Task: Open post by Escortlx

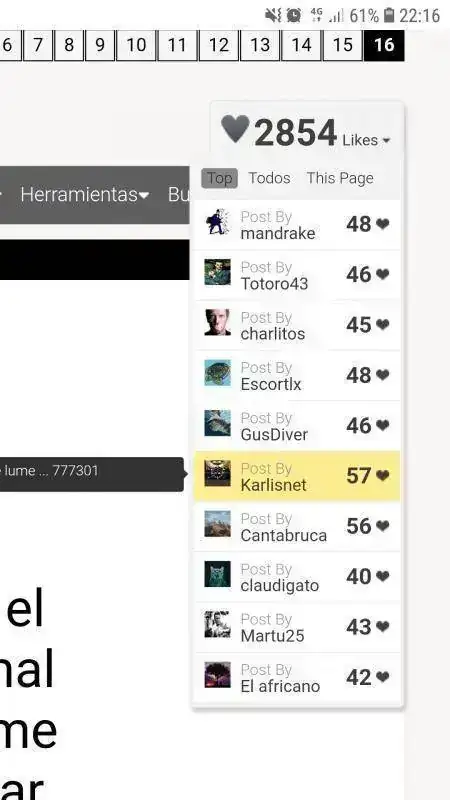Action: click(297, 376)
